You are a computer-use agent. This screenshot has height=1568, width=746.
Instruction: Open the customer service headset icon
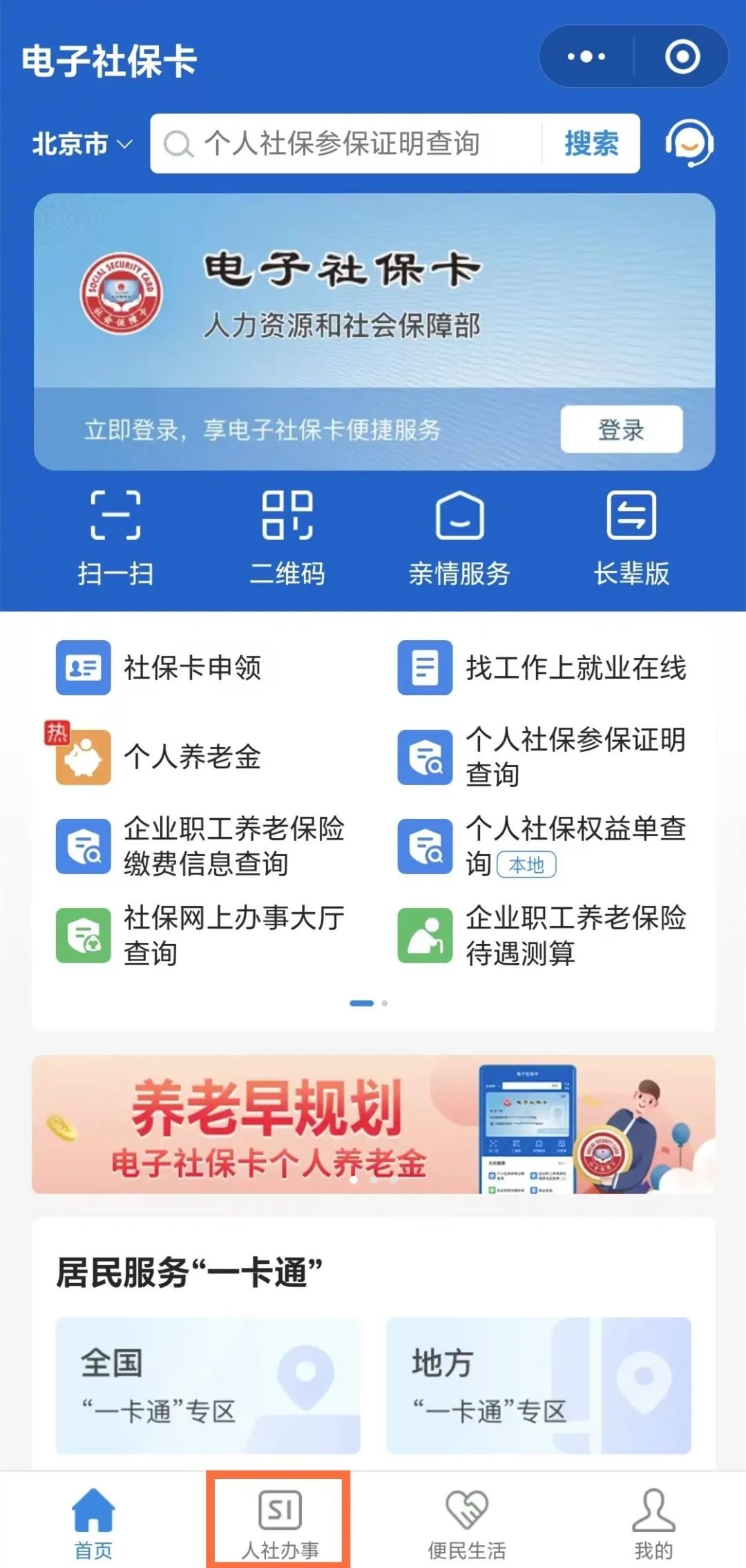pyautogui.click(x=689, y=144)
